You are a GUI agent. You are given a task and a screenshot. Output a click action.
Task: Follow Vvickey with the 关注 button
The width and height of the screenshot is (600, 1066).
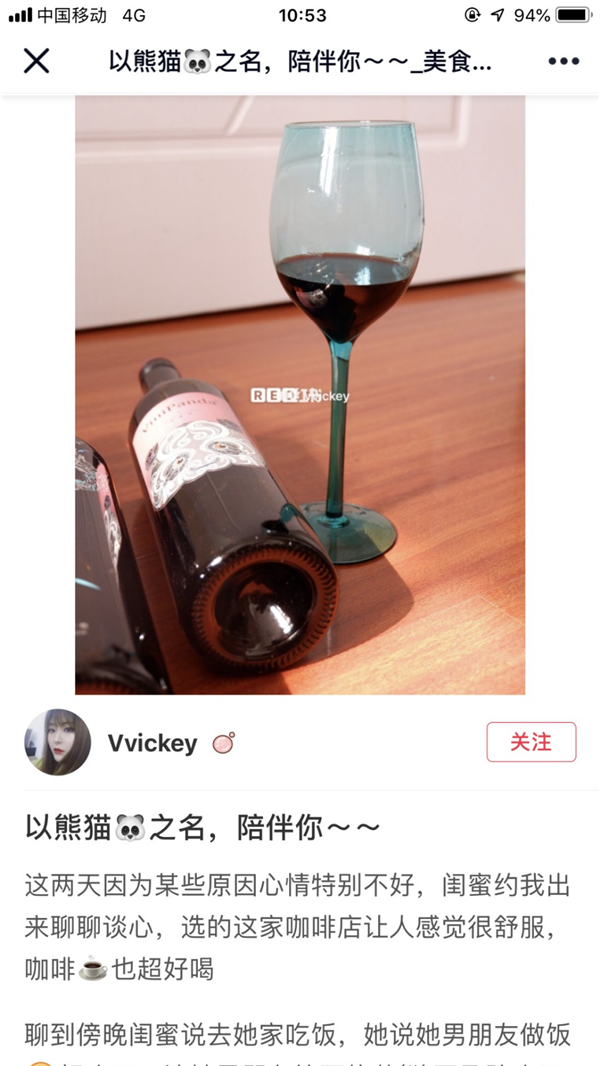[531, 742]
